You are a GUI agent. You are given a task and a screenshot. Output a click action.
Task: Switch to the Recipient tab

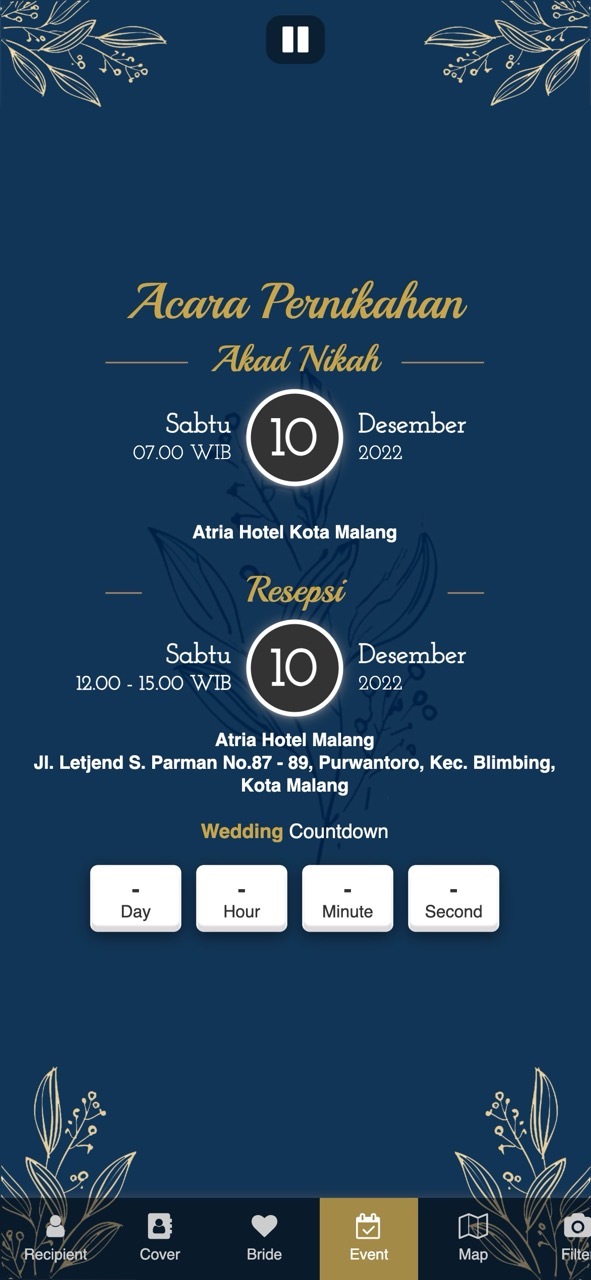point(55,1238)
